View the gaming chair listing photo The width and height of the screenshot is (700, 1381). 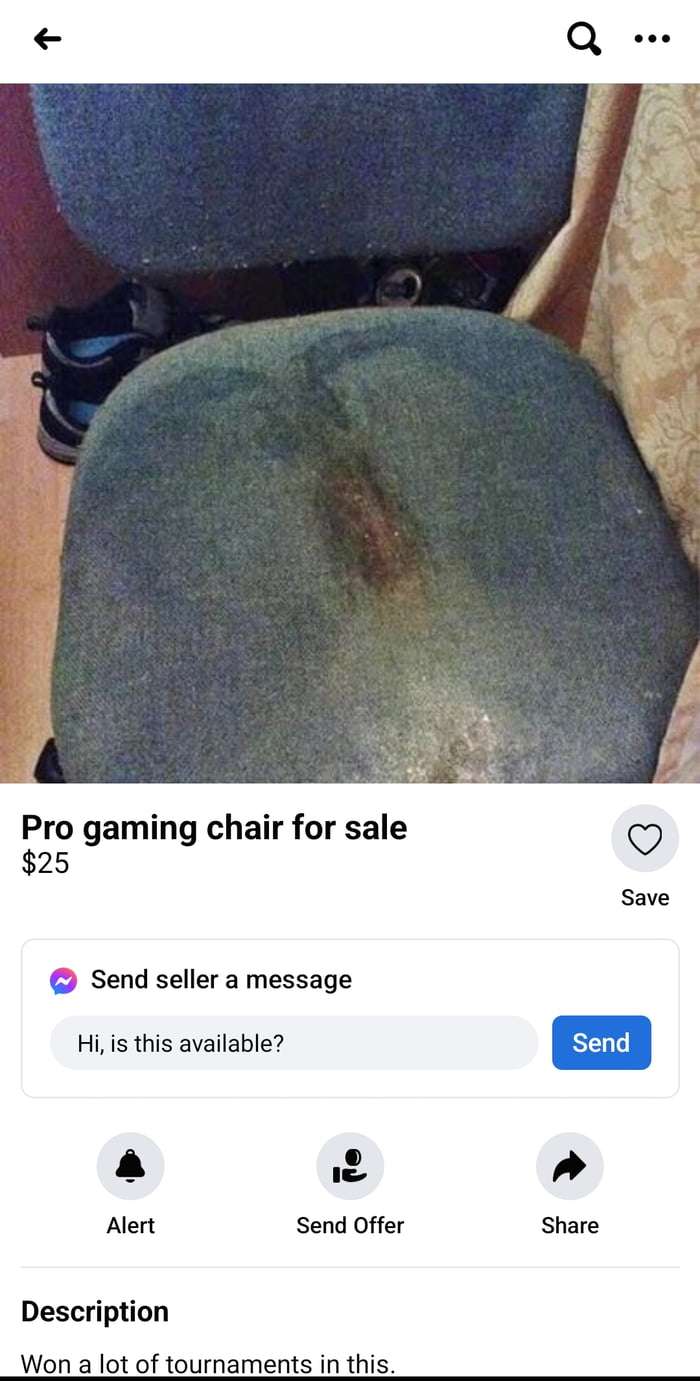tap(350, 432)
